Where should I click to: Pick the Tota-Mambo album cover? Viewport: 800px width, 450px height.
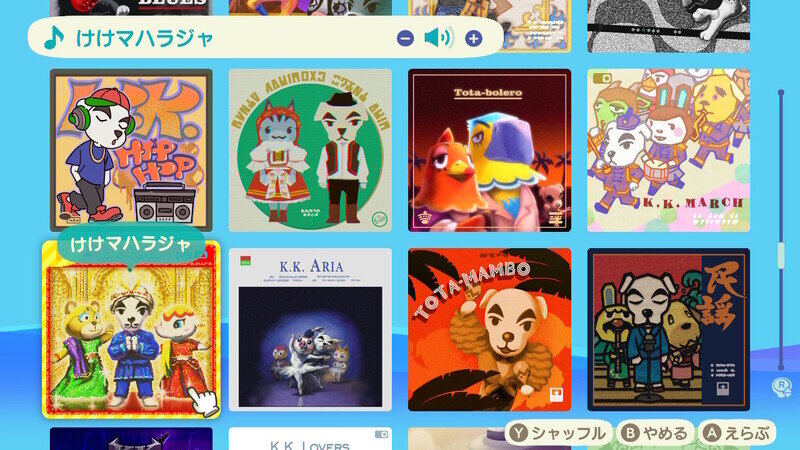[489, 330]
